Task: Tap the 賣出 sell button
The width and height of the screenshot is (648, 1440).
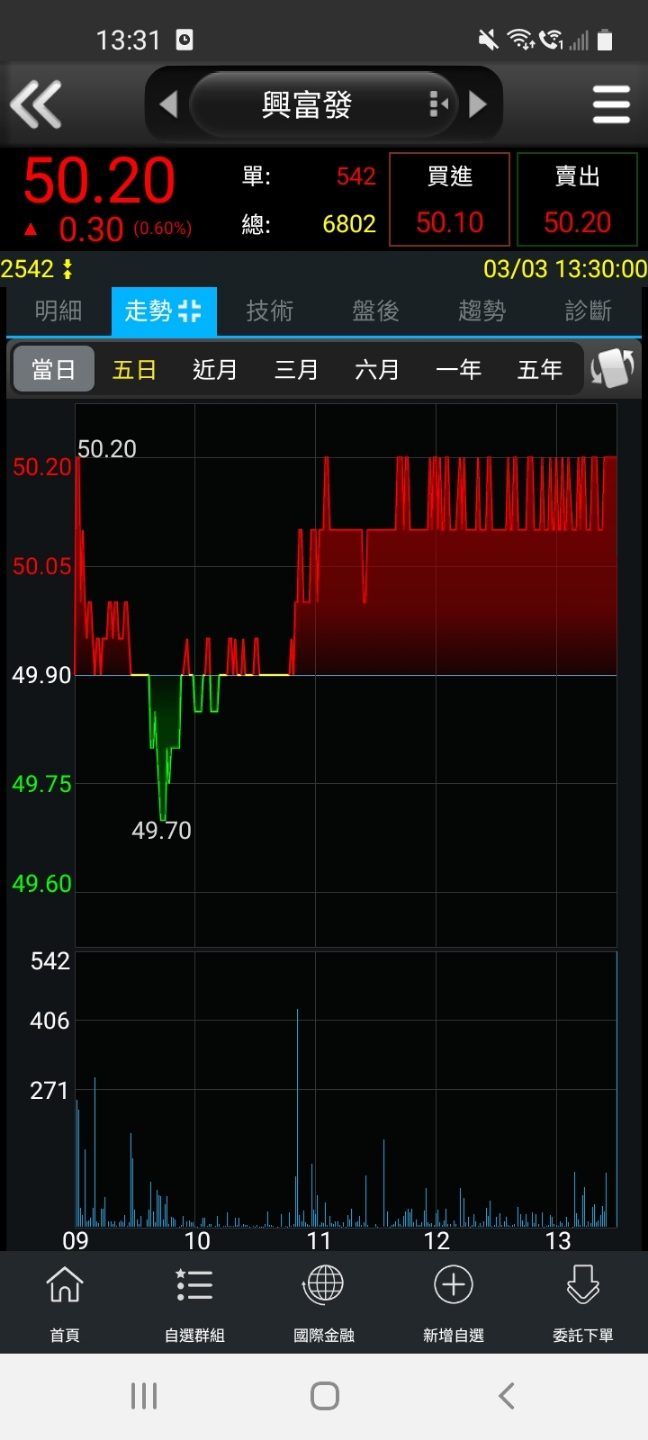Action: pyautogui.click(x=577, y=199)
